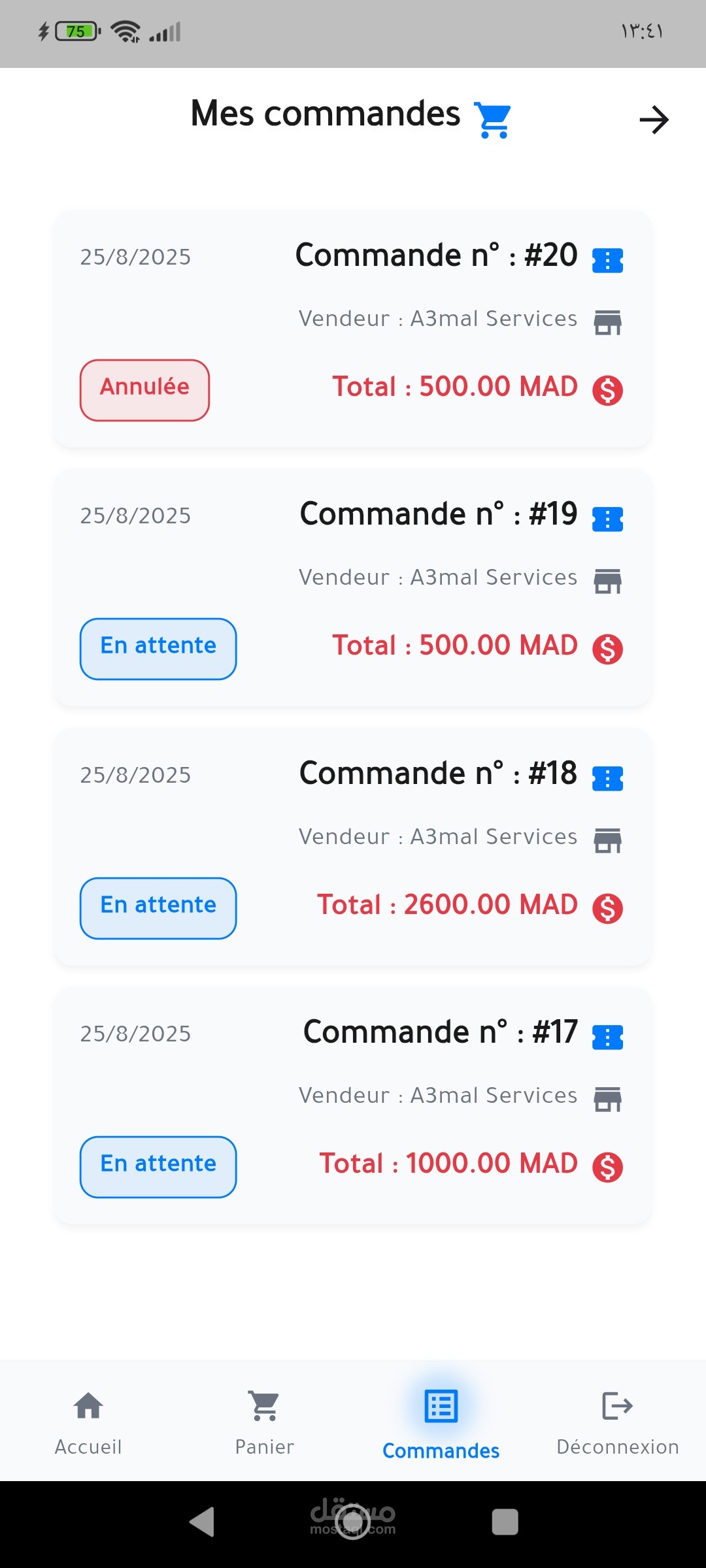706x1568 pixels.
Task: Switch to the Panier tab
Action: tap(265, 1422)
